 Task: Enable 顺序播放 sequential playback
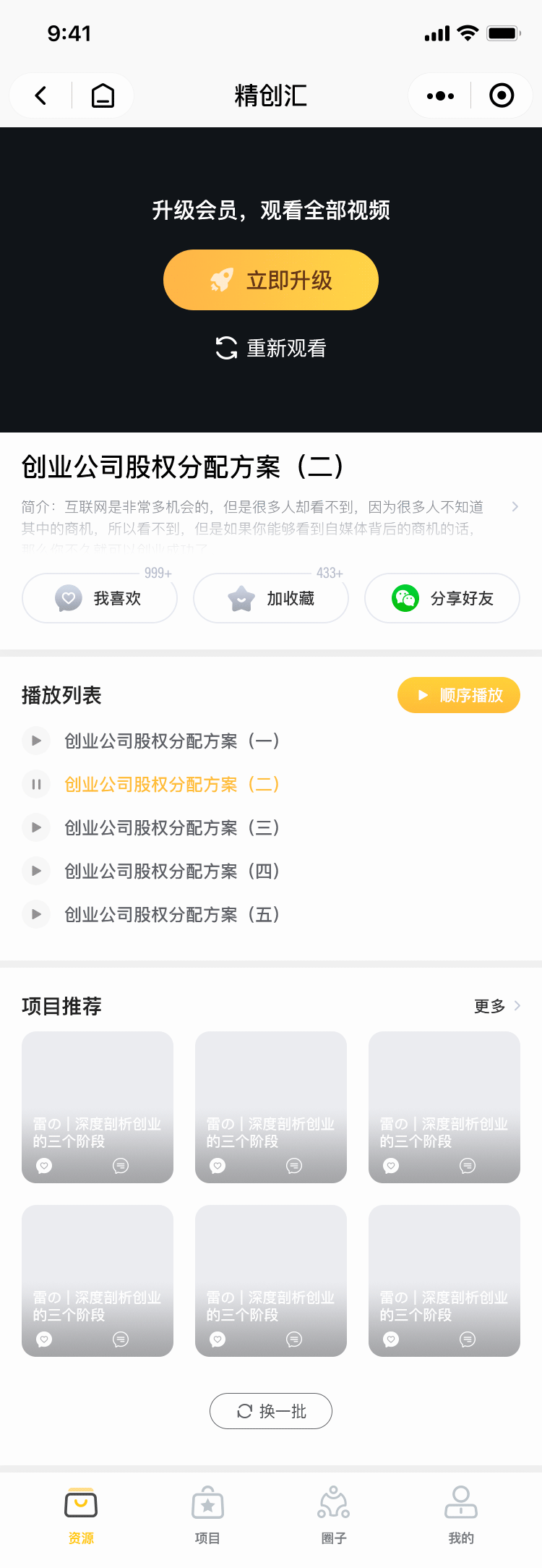coord(458,695)
